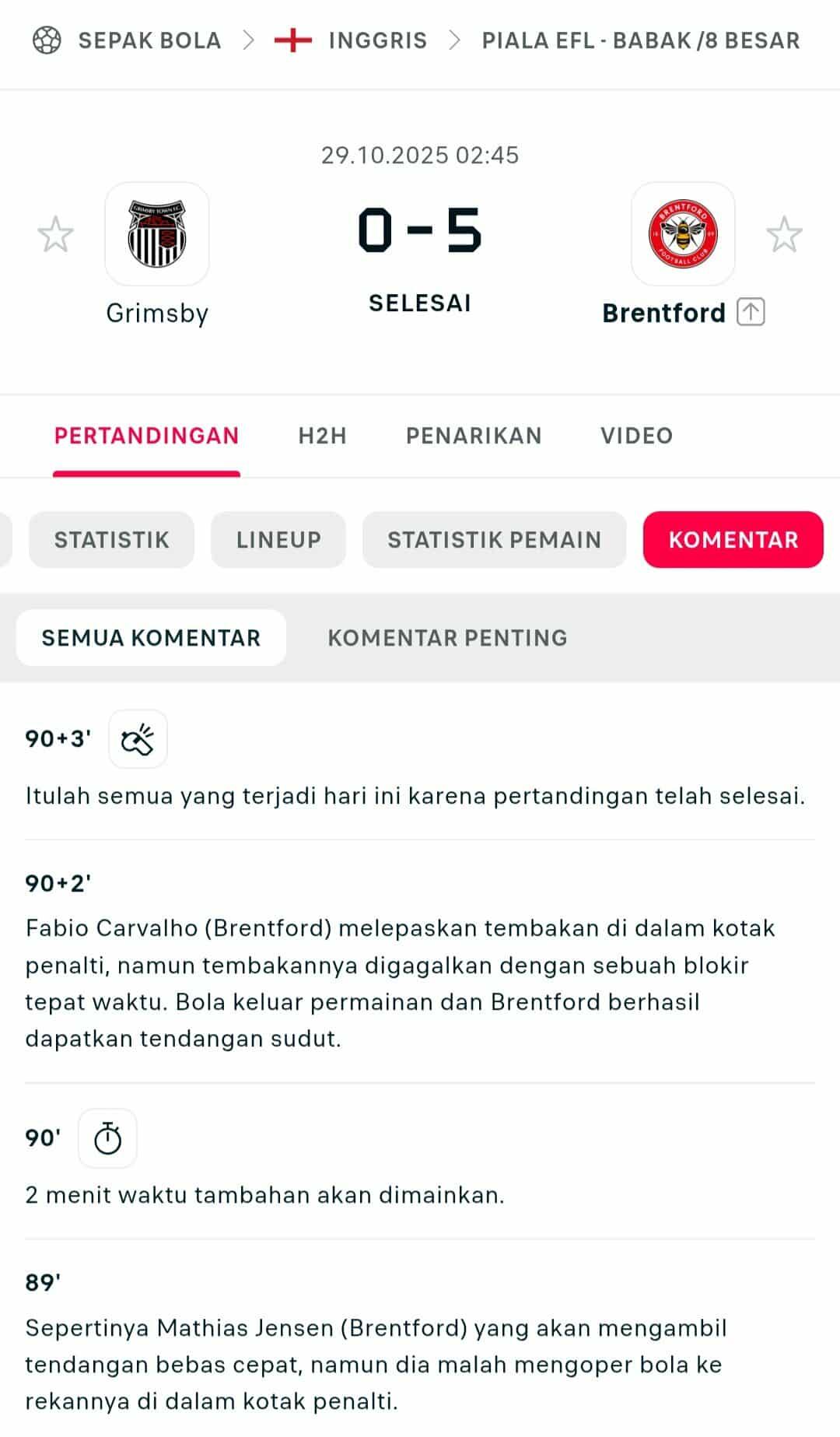Open Piala EFL - Babak /8 Besar link
Image resolution: width=840 pixels, height=1437 pixels.
[x=640, y=40]
